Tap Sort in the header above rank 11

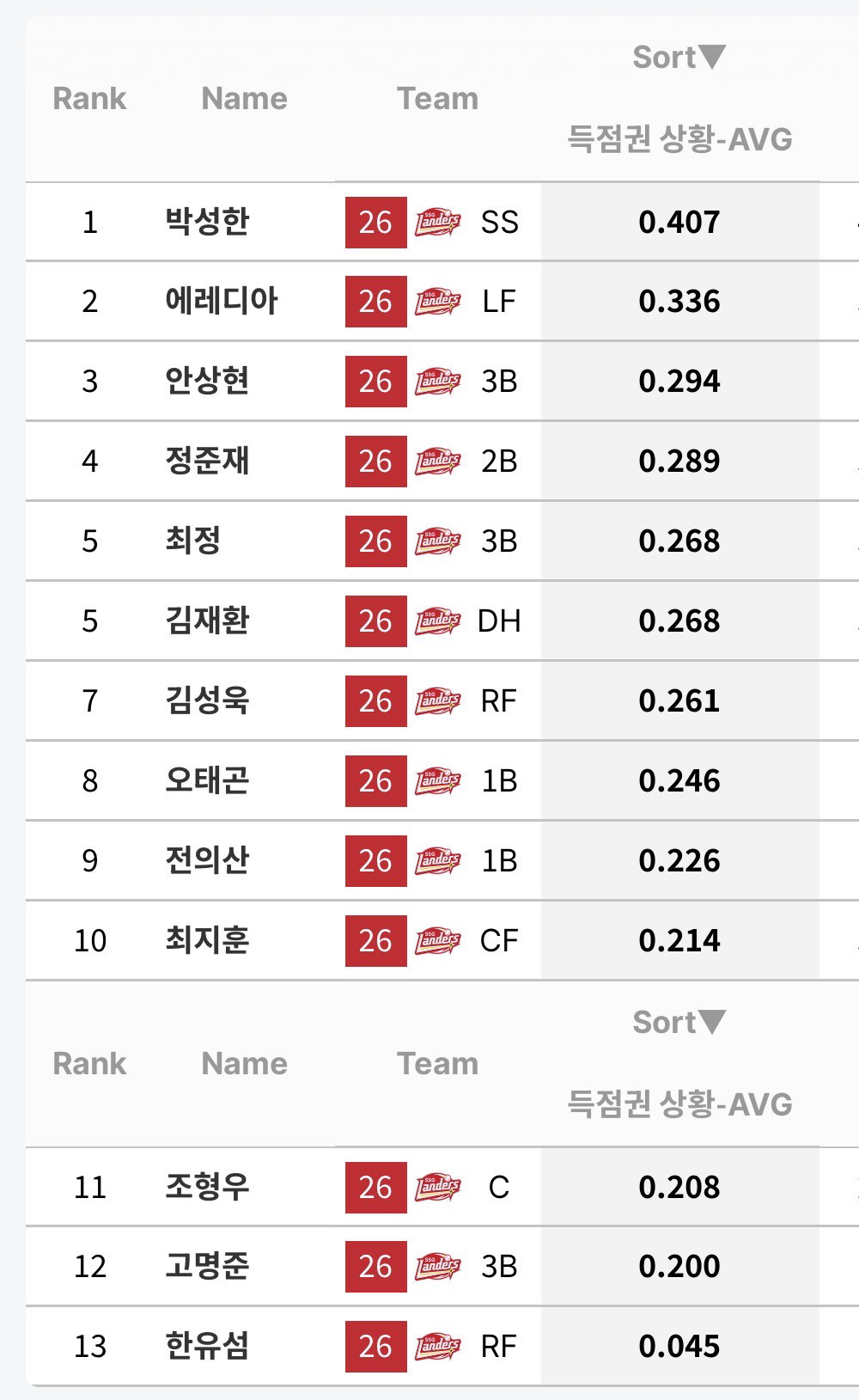tap(679, 1023)
